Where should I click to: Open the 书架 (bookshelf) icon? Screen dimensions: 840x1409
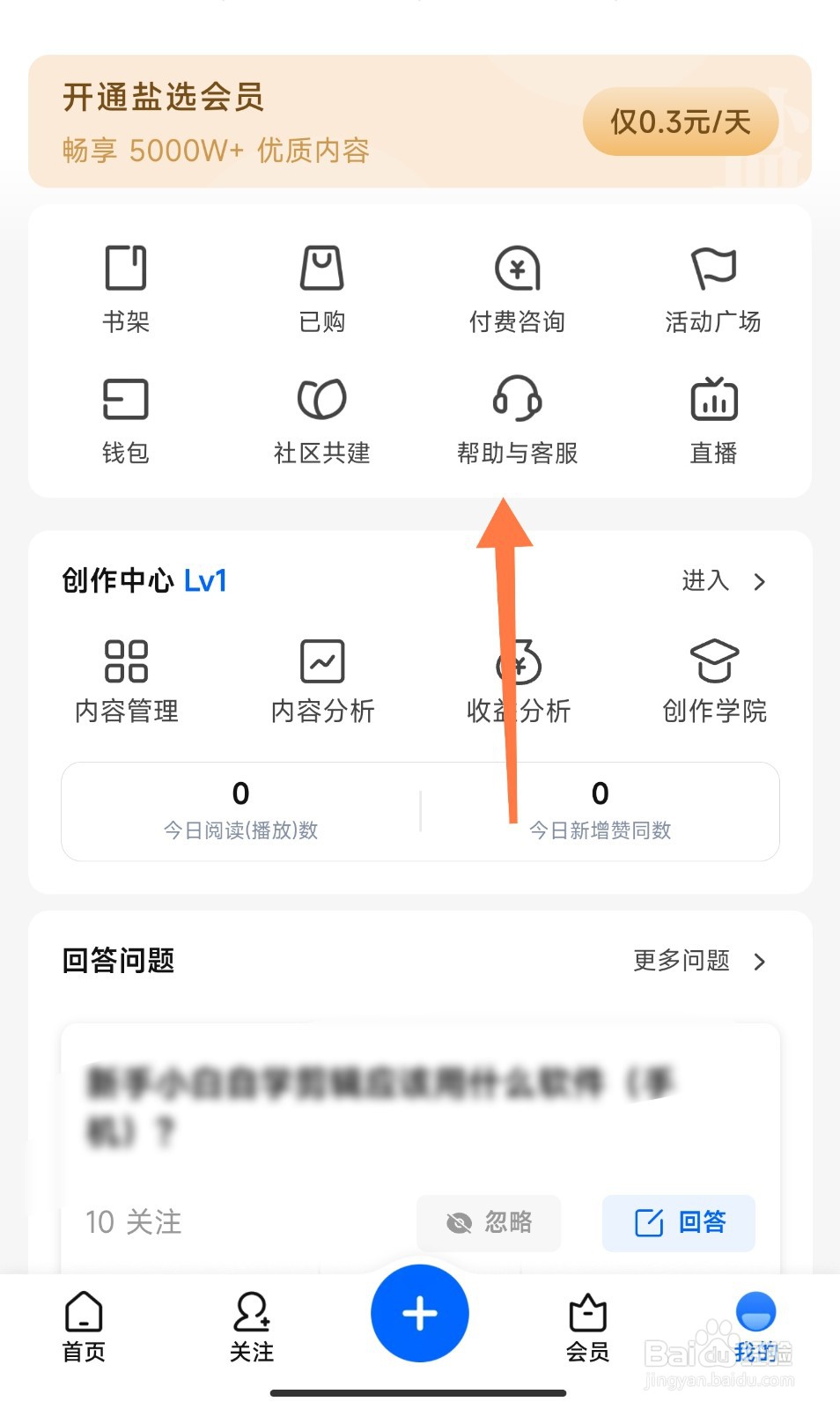125,286
